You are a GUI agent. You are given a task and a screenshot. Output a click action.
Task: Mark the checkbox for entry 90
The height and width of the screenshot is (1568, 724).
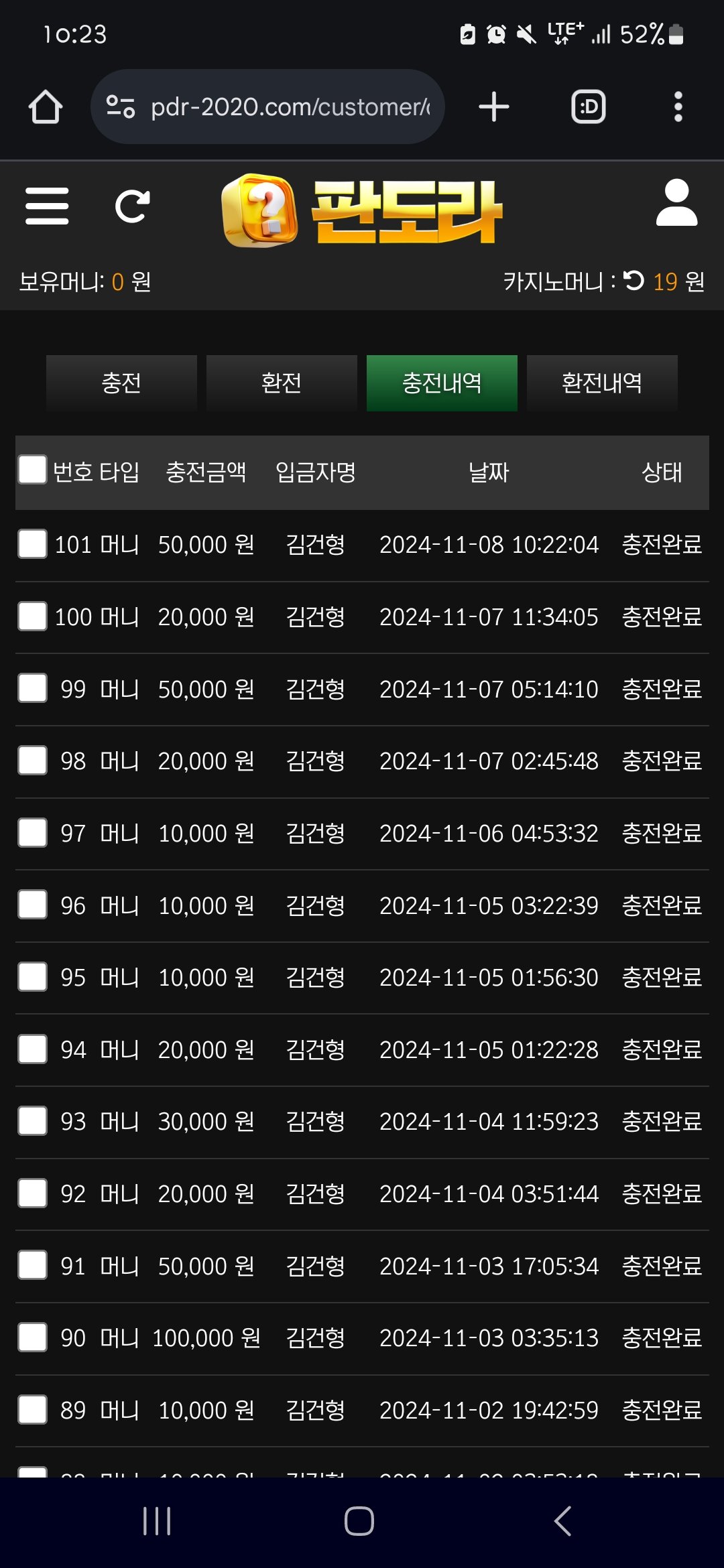click(x=32, y=1337)
